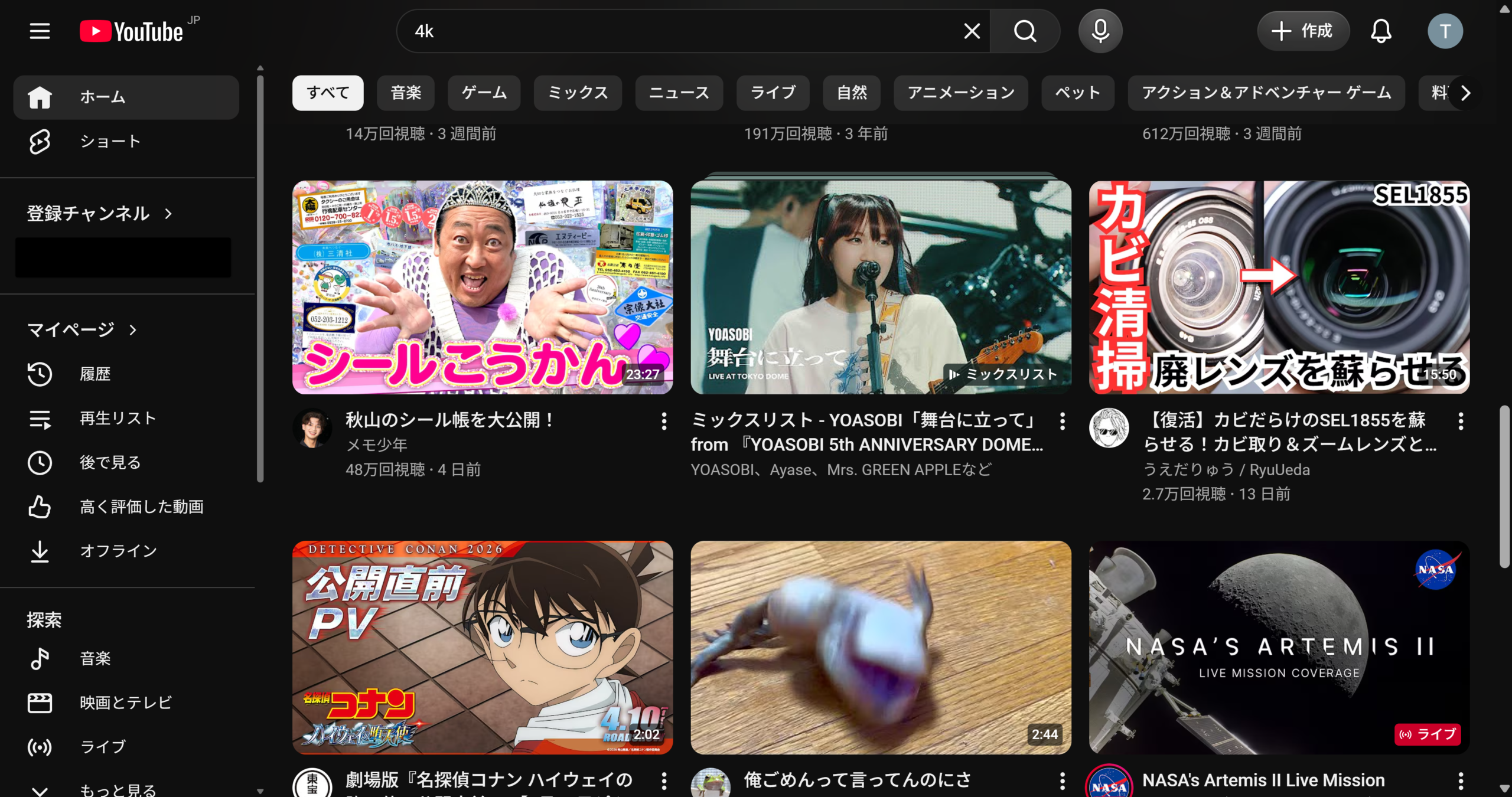Select the ゲーム filter chip

click(x=484, y=93)
